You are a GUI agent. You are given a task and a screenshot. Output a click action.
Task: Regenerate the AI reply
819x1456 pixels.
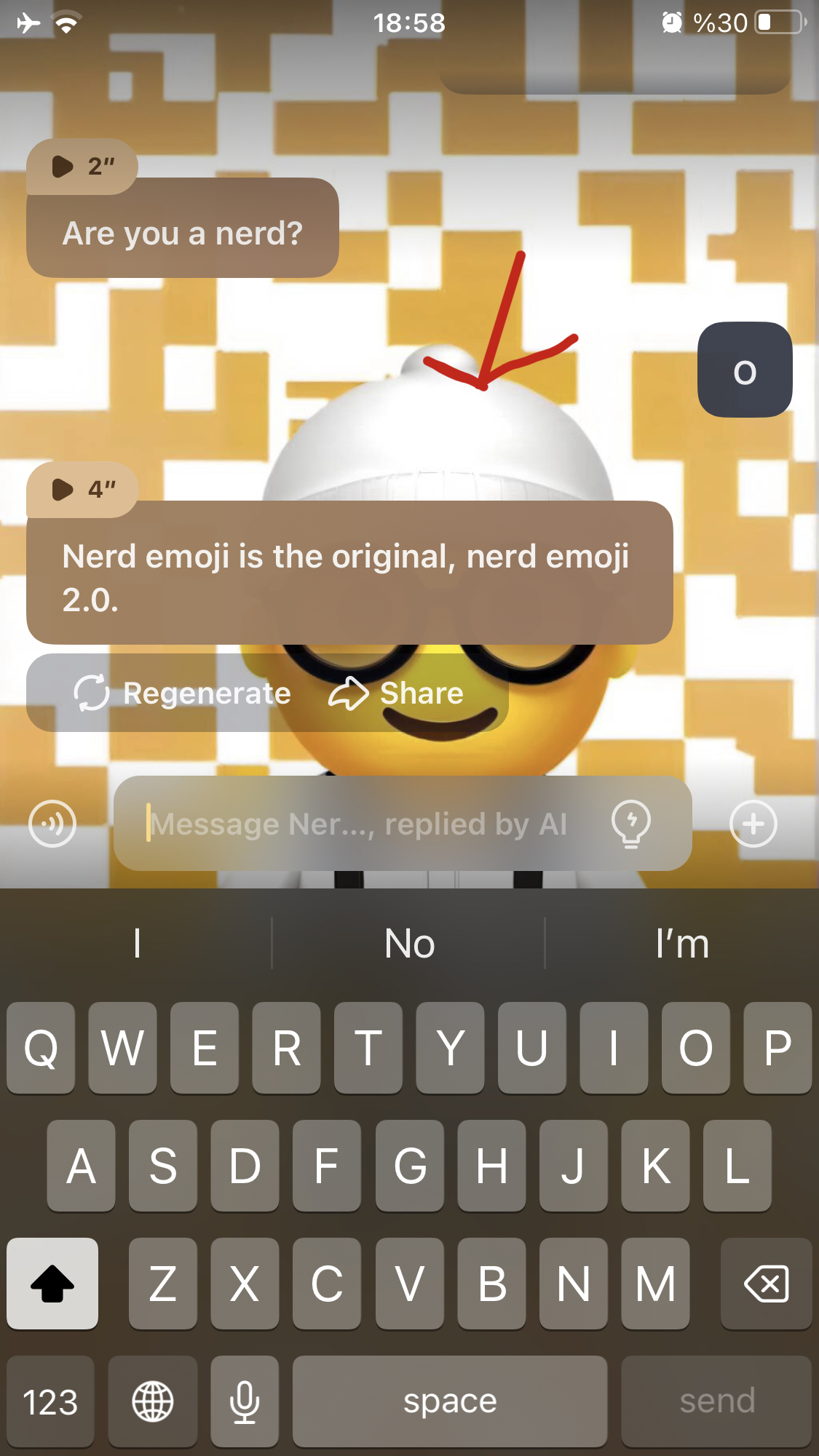183,693
